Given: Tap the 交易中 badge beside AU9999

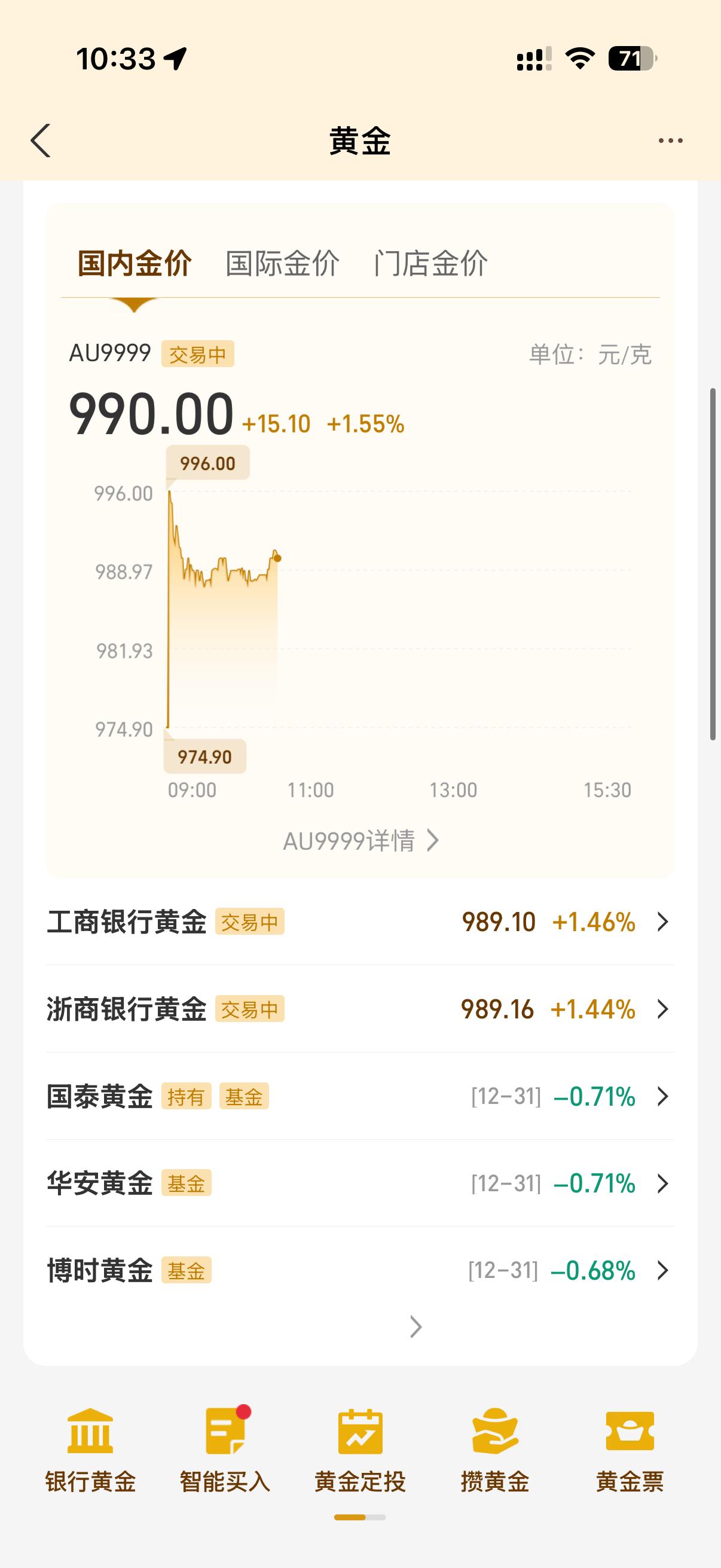Looking at the screenshot, I should click(201, 353).
